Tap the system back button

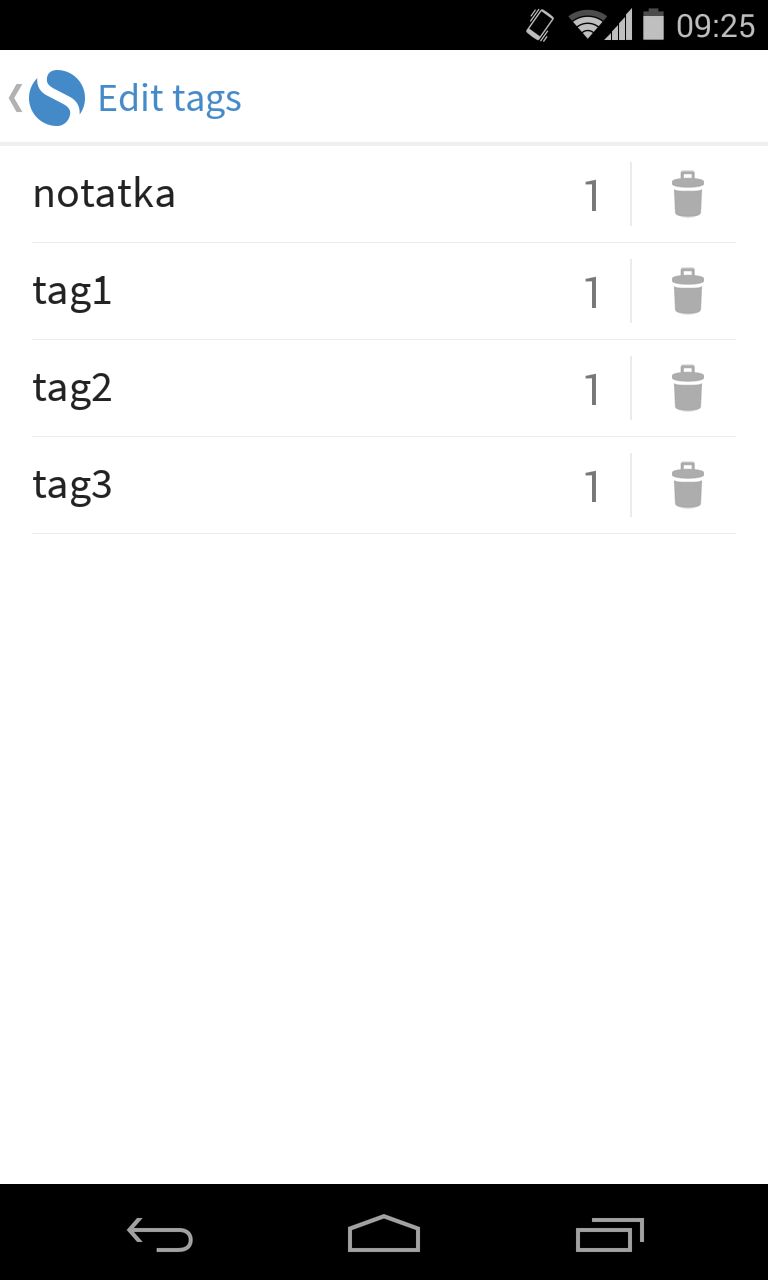[160, 1235]
